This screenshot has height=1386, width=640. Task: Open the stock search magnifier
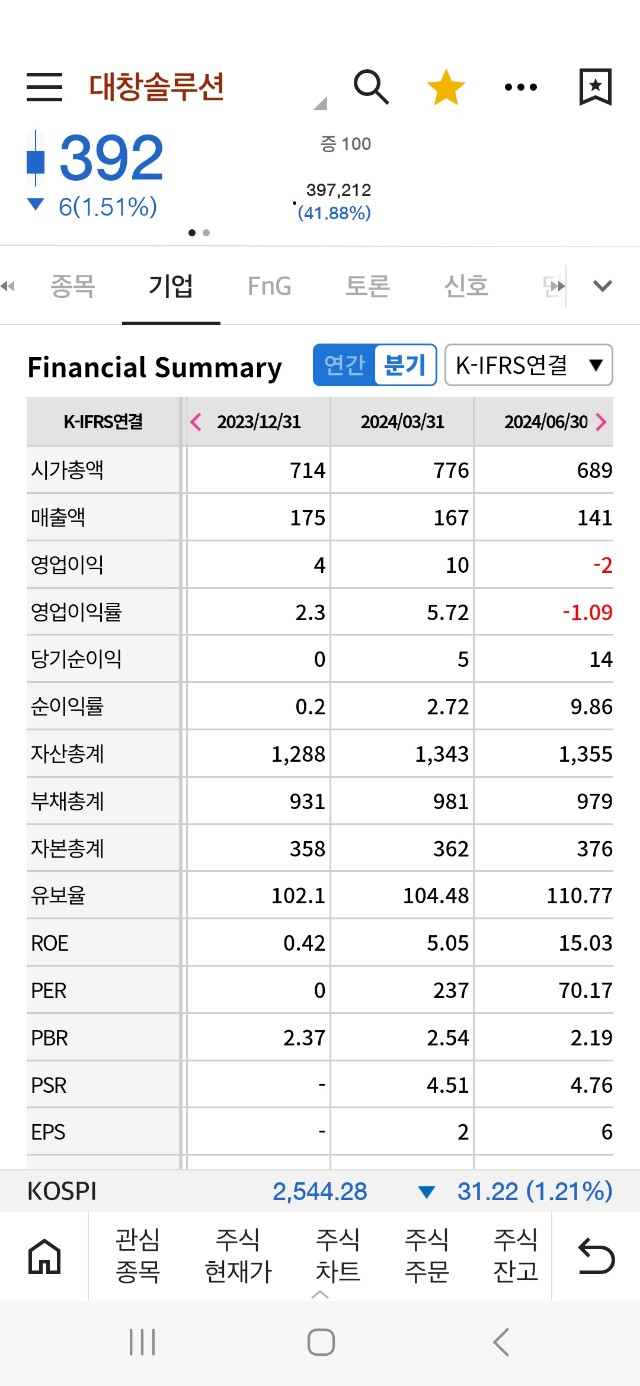[371, 87]
